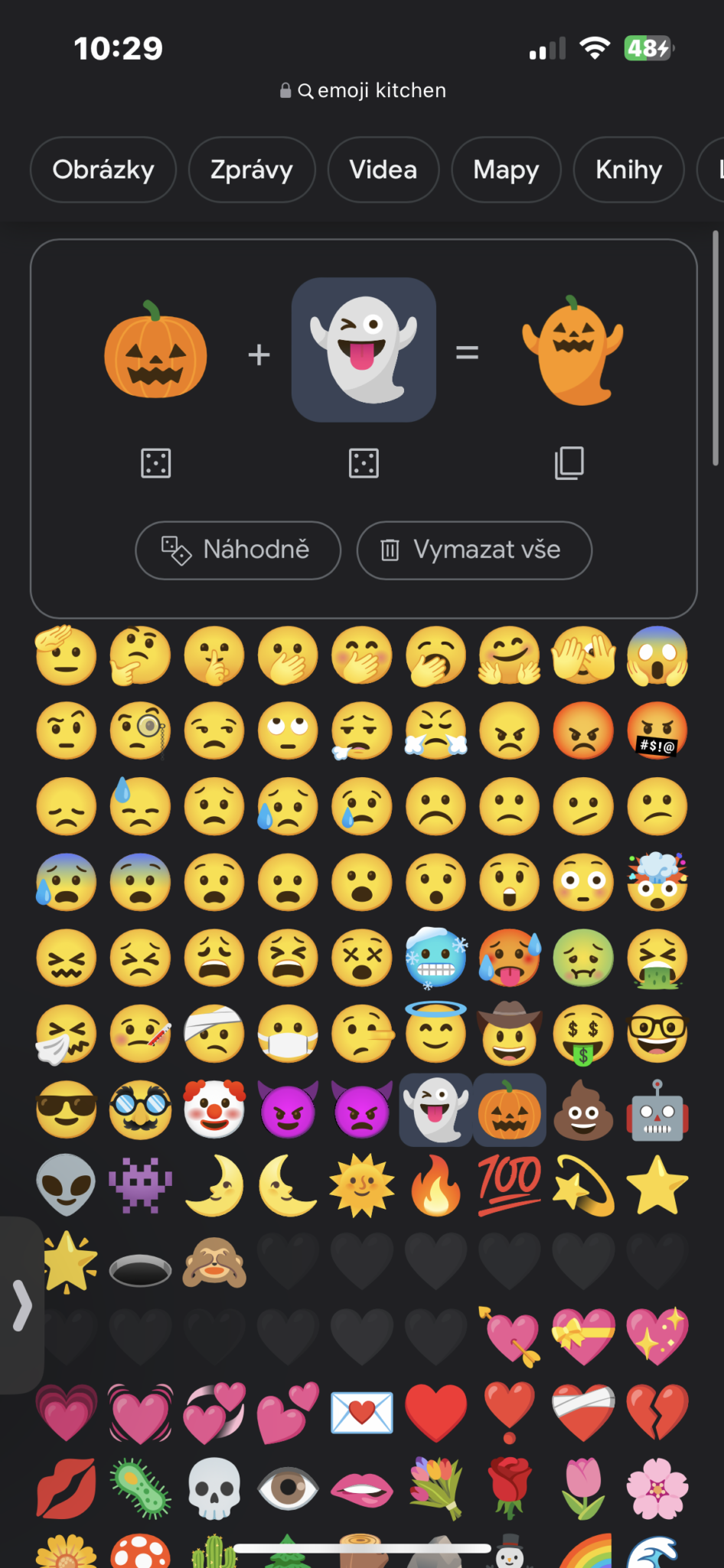The height and width of the screenshot is (1568, 724).
Task: Select the fire emoji
Action: point(435,1184)
